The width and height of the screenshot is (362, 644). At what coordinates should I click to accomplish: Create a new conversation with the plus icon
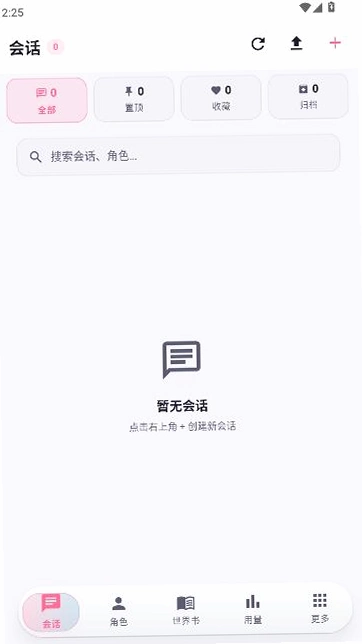[x=335, y=43]
